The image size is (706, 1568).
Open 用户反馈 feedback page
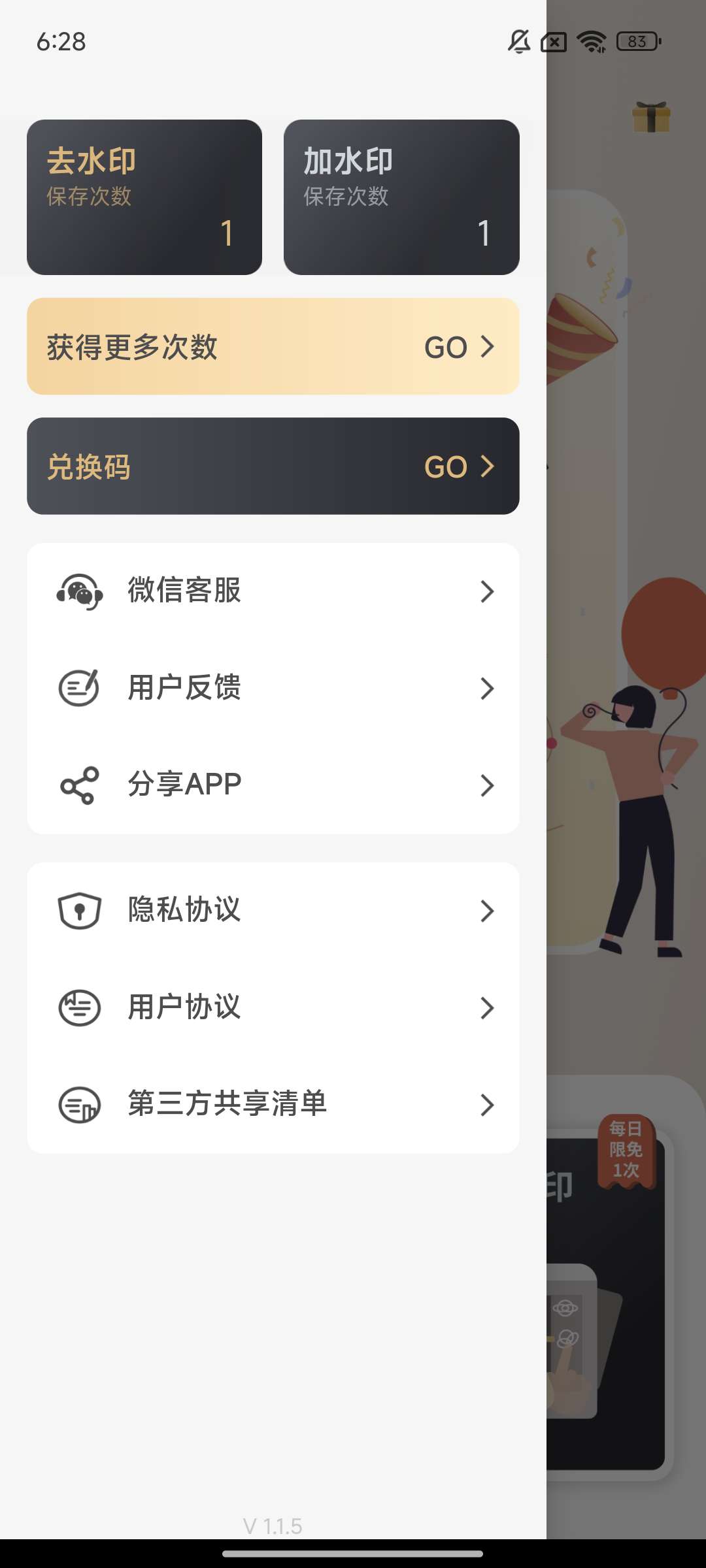[273, 688]
